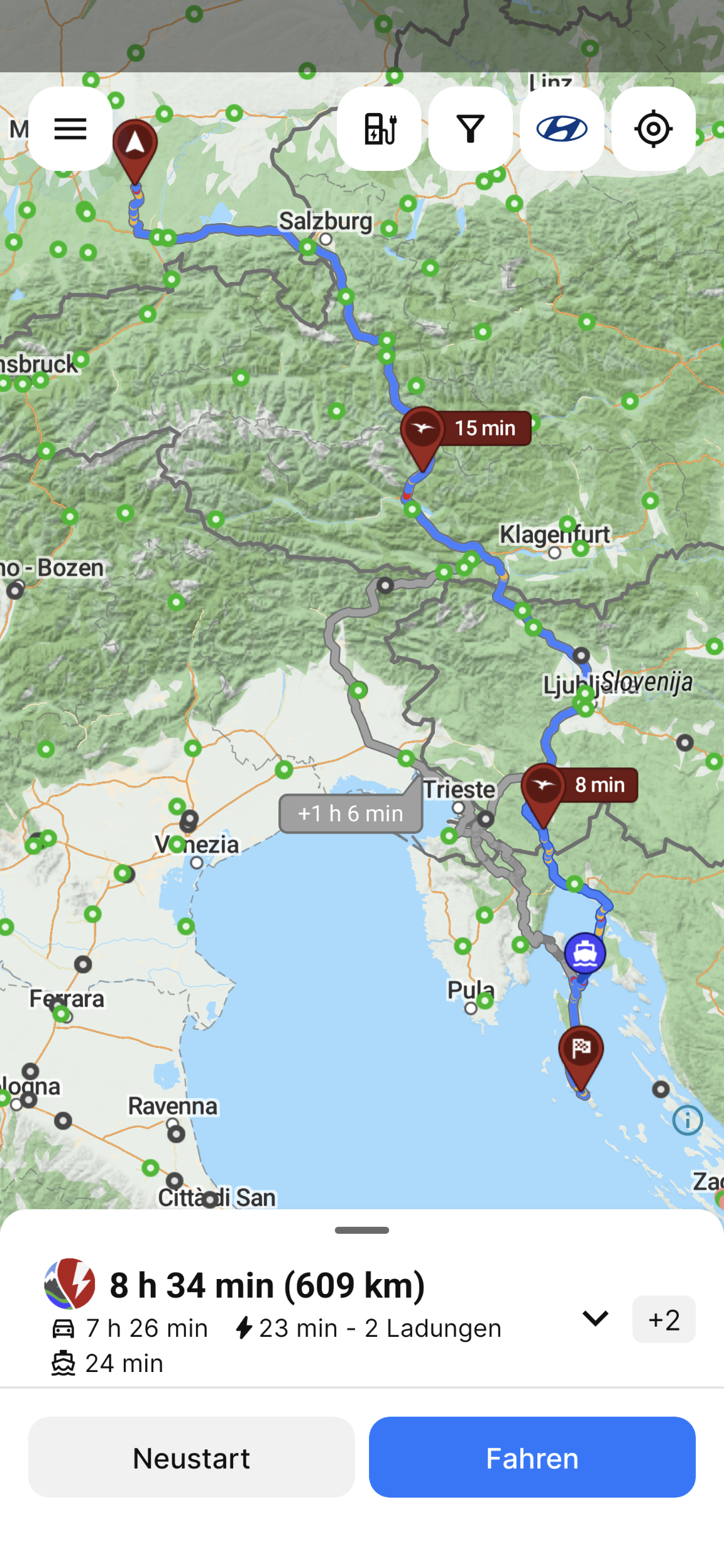Open the charging station options icon
Viewport: 724px width, 1568px height.
point(379,129)
